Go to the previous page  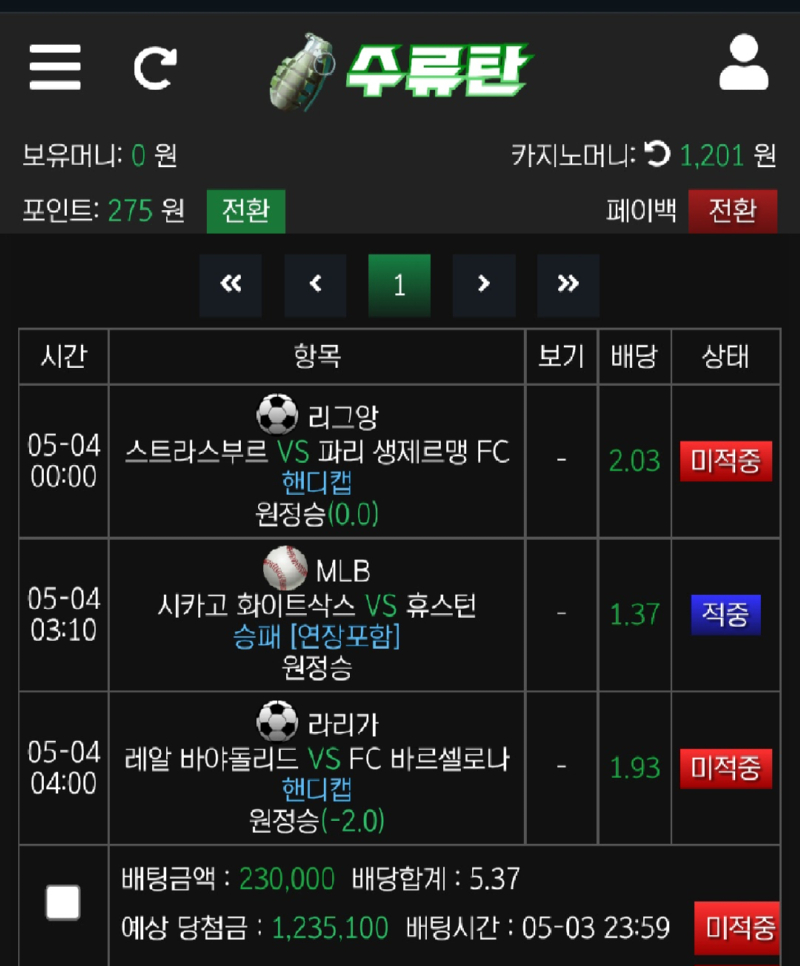click(x=315, y=285)
